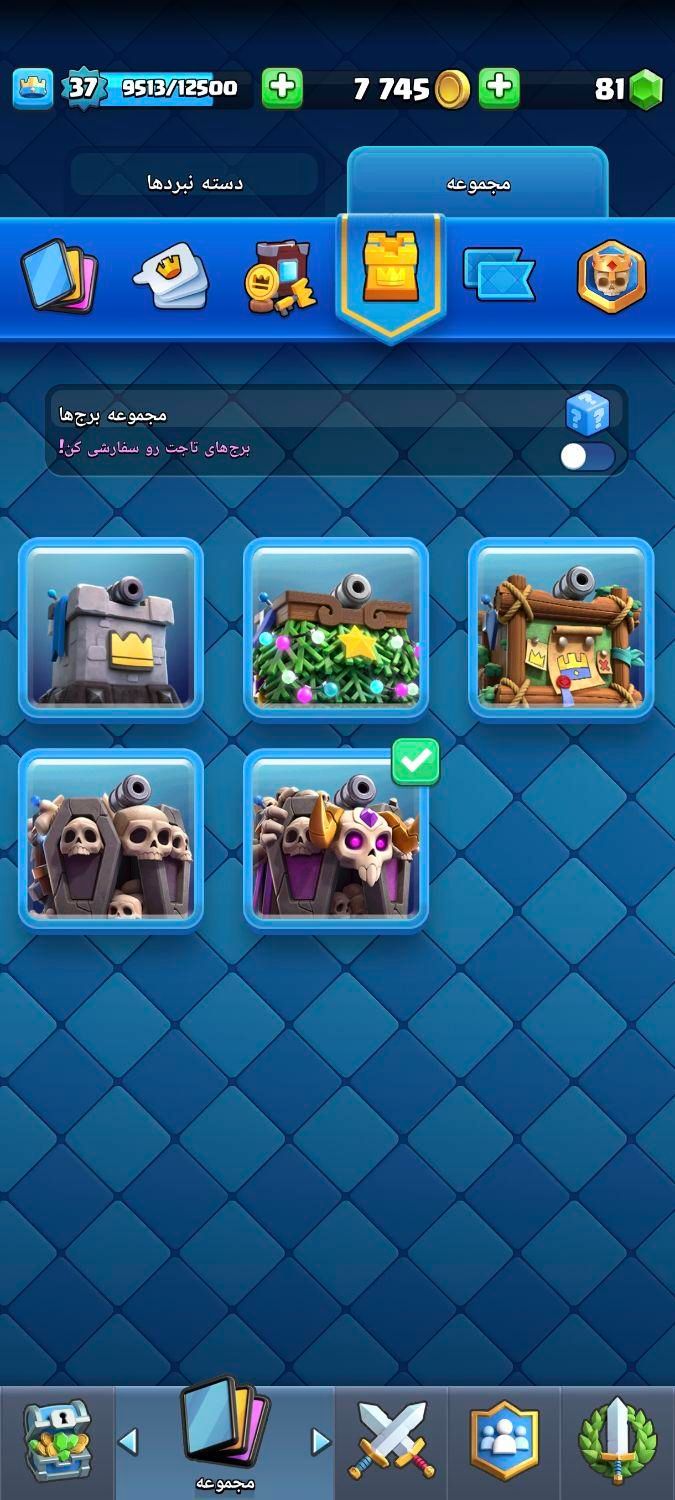Open the badges and banner items tab

[x=280, y=277]
